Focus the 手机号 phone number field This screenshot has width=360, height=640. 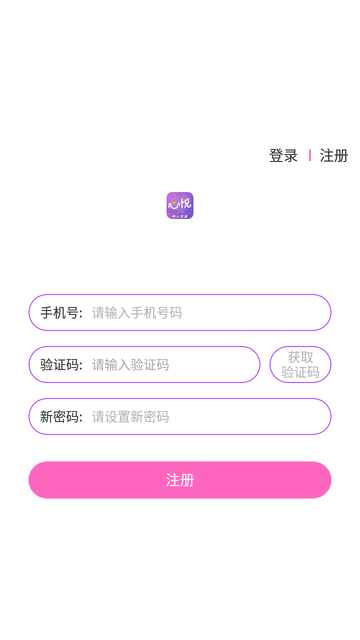[x=180, y=313]
